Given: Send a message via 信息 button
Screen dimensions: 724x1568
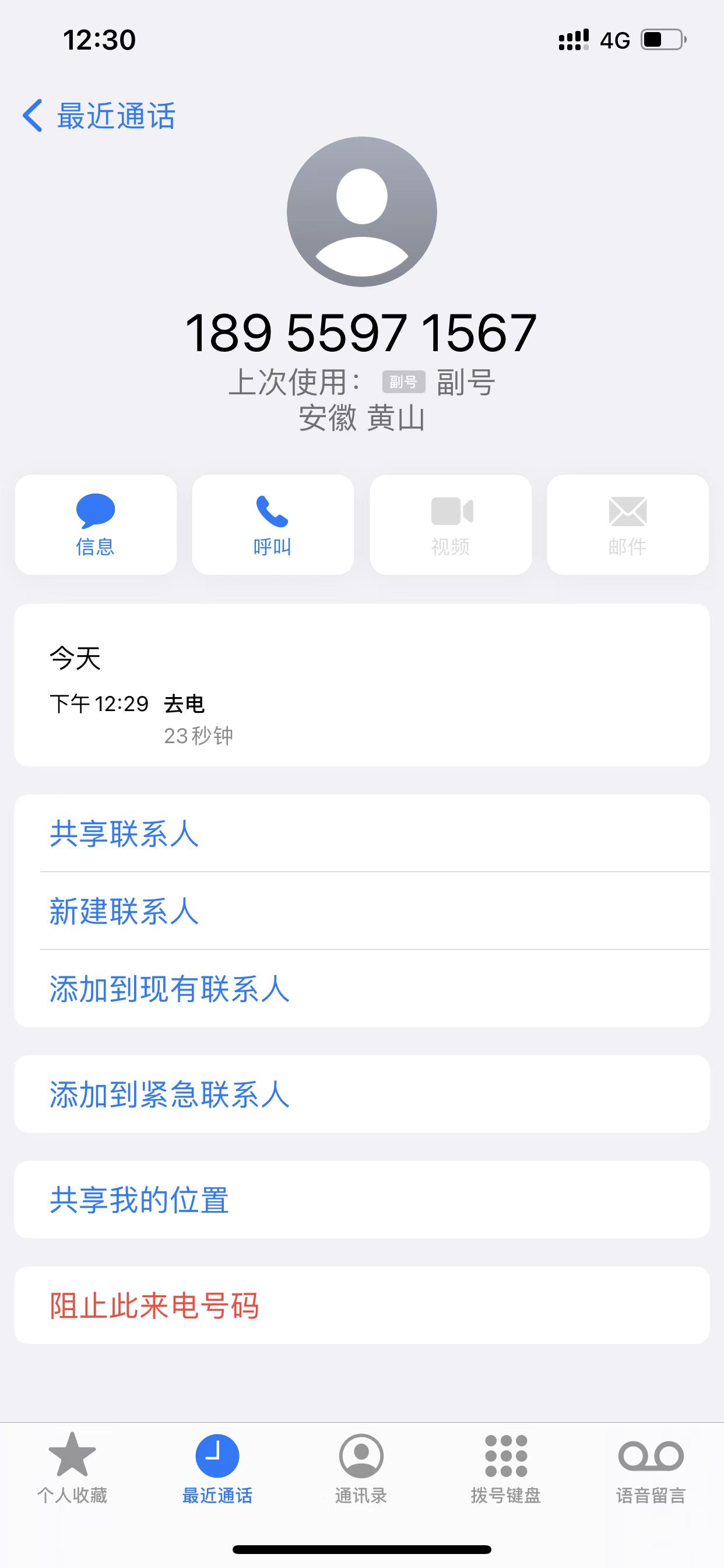Looking at the screenshot, I should (96, 524).
